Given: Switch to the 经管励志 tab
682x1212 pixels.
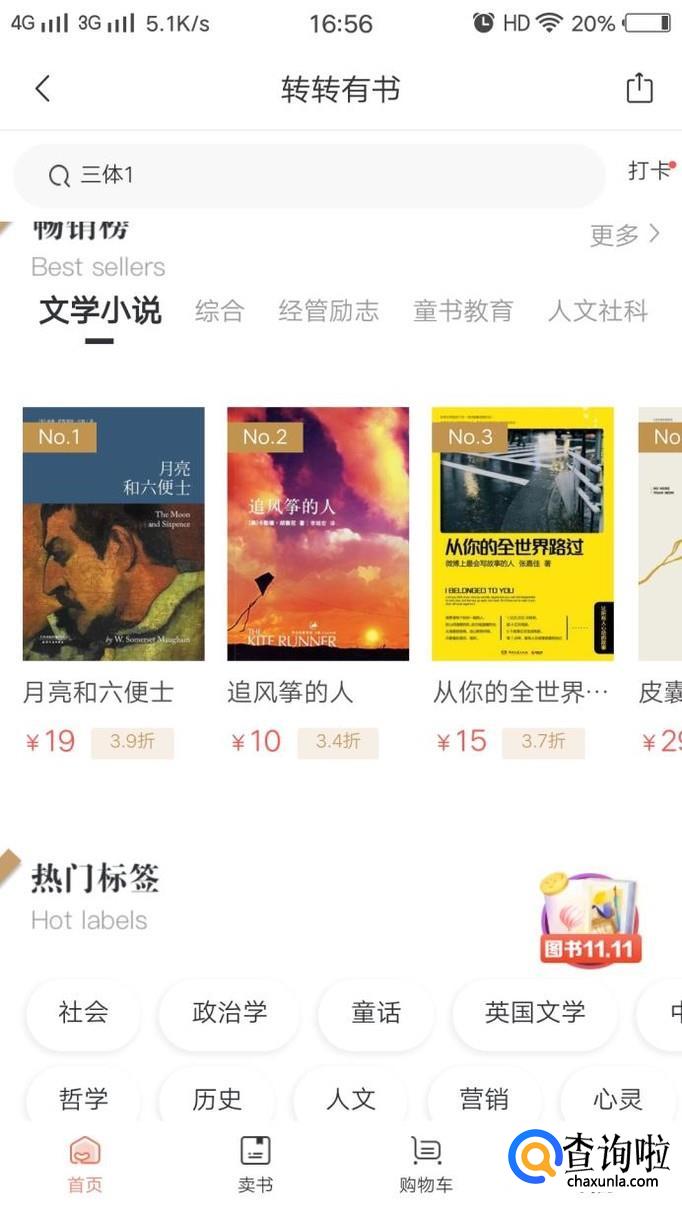Looking at the screenshot, I should pos(329,311).
